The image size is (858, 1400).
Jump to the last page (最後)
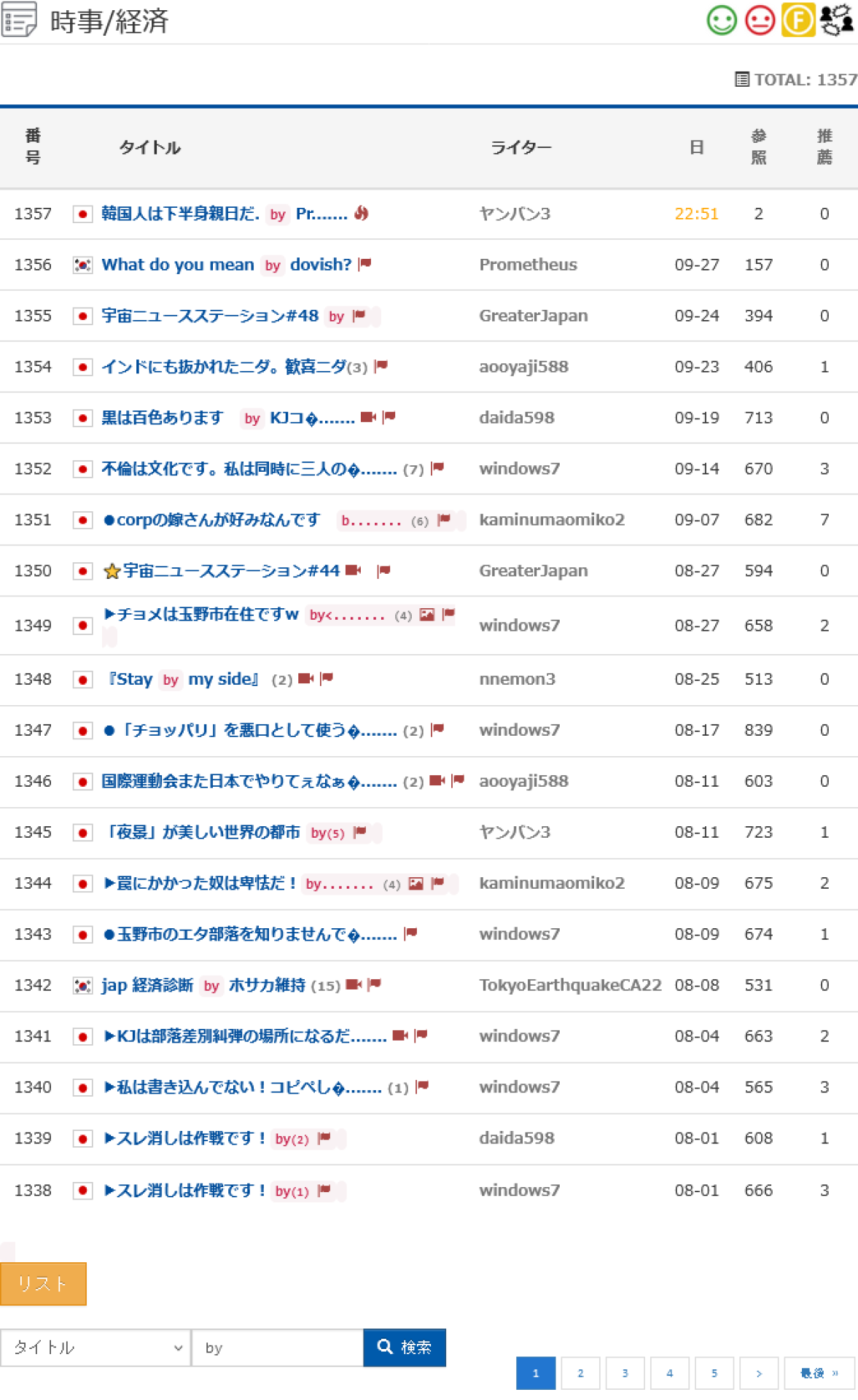pyautogui.click(x=819, y=1373)
